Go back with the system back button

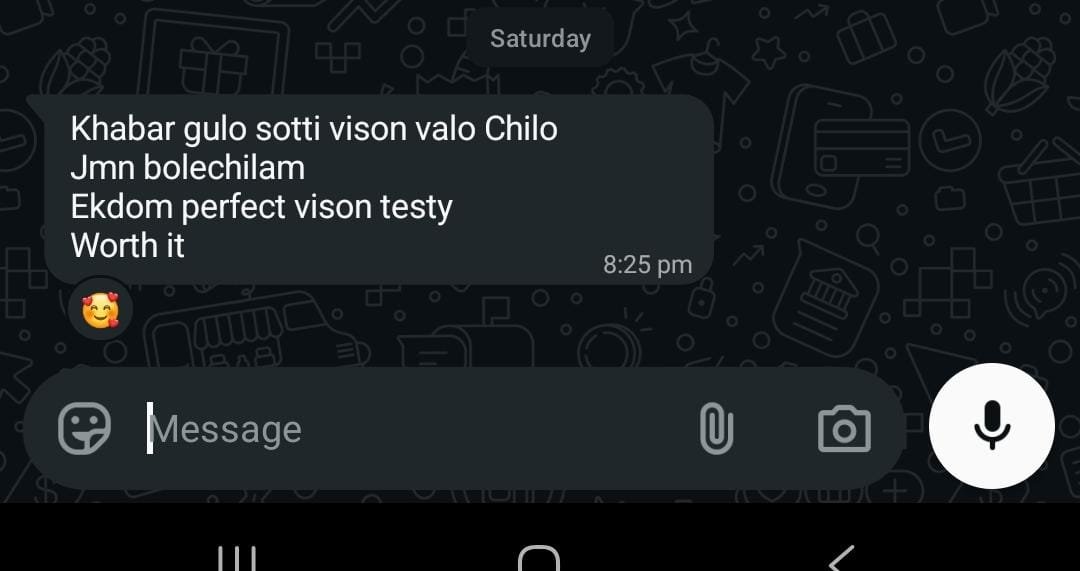(x=841, y=558)
